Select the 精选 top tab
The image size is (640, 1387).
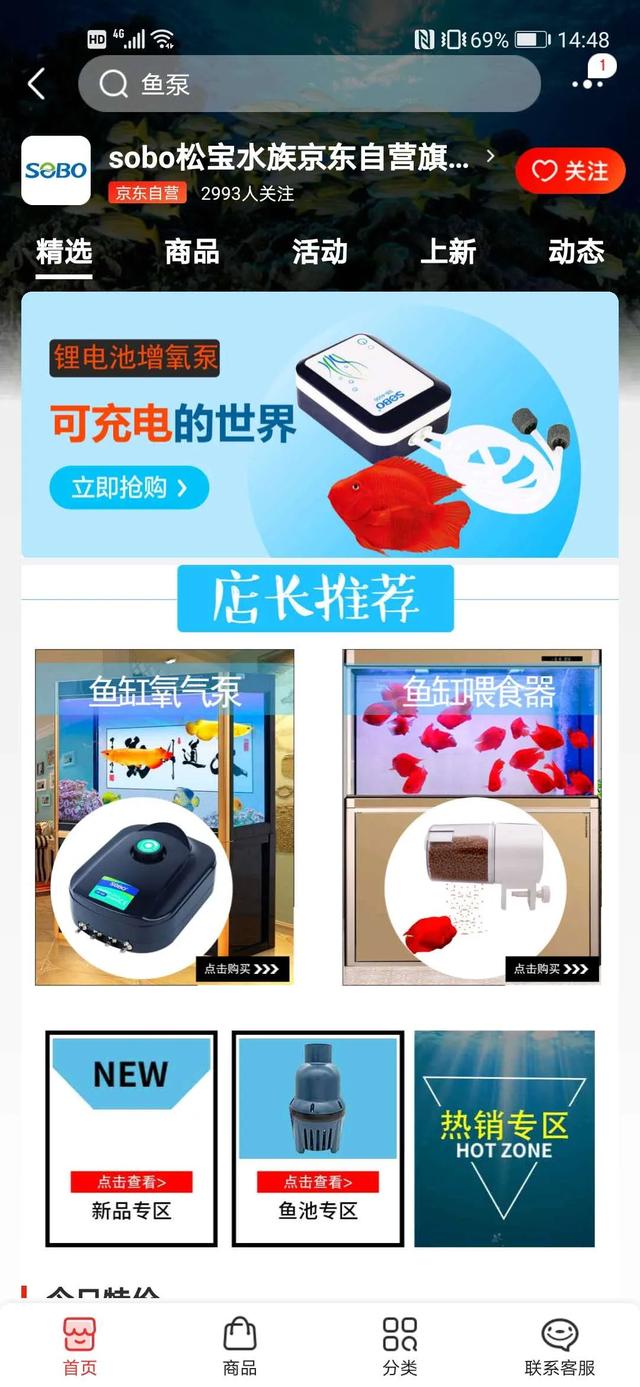point(64,251)
